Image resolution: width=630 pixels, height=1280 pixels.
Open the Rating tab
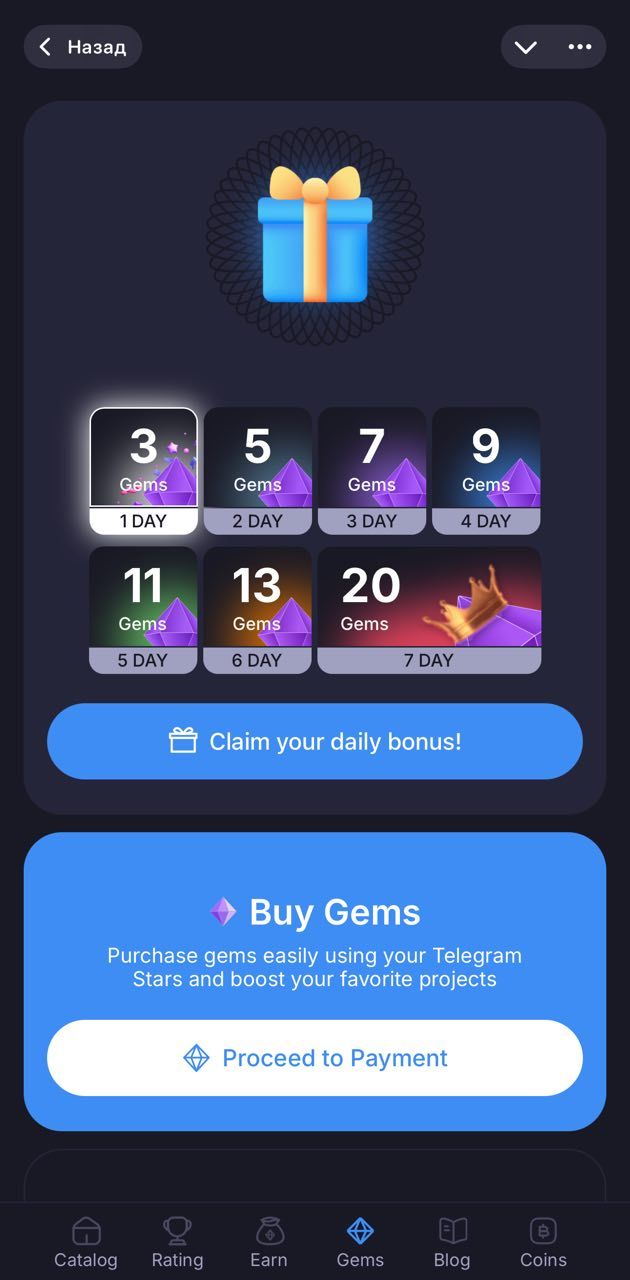(177, 1242)
